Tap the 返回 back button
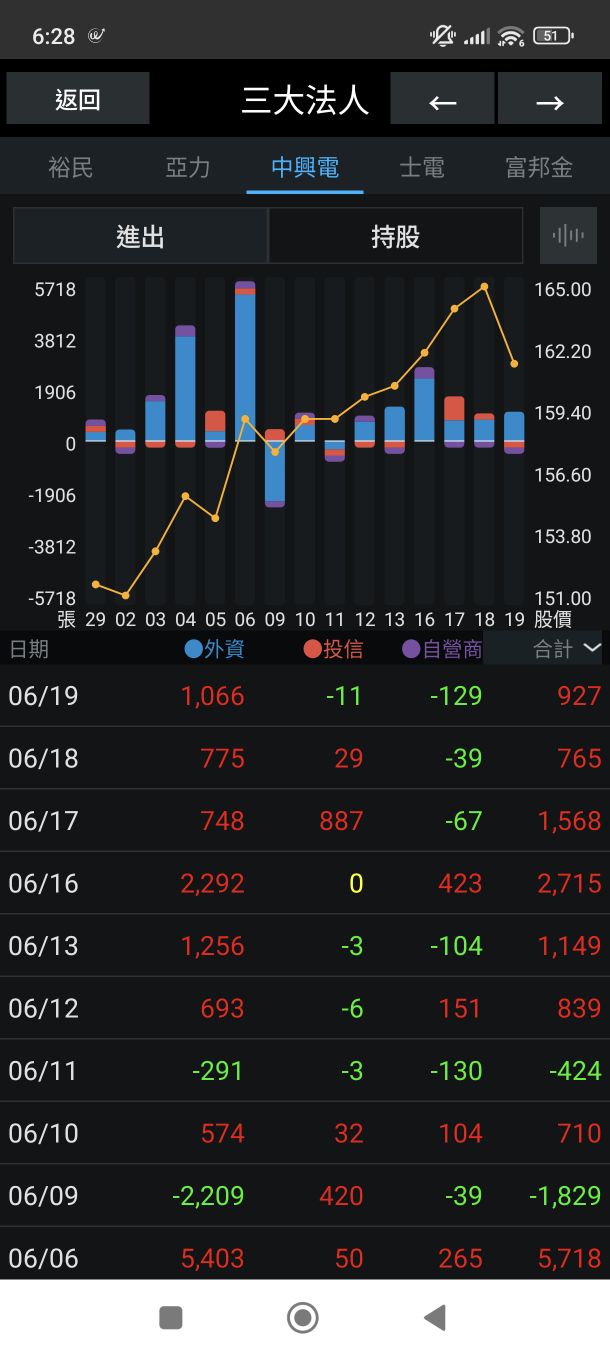Image resolution: width=610 pixels, height=1356 pixels. [x=78, y=99]
